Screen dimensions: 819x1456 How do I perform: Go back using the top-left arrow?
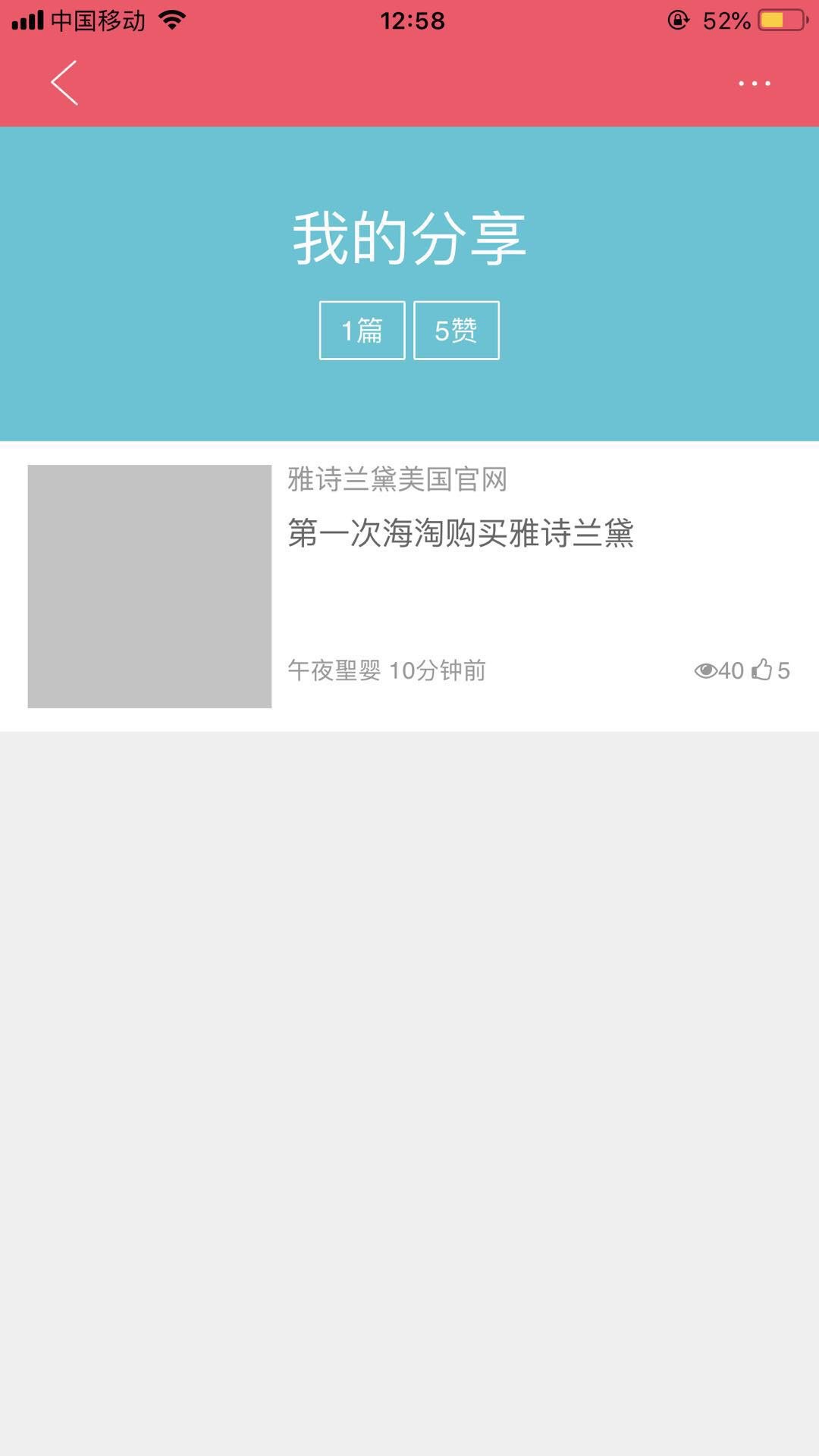click(x=64, y=83)
